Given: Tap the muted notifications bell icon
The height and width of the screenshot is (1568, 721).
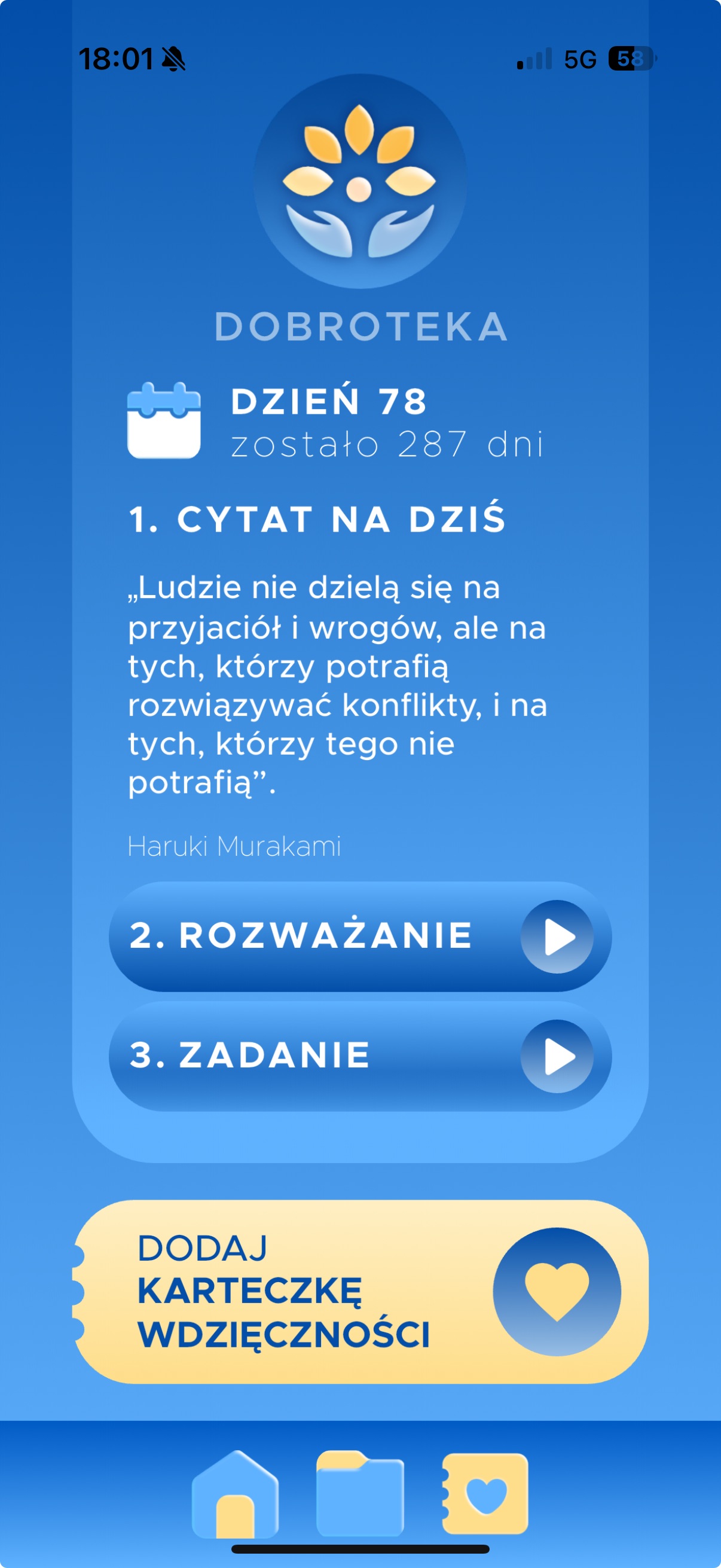Looking at the screenshot, I should pos(173,57).
